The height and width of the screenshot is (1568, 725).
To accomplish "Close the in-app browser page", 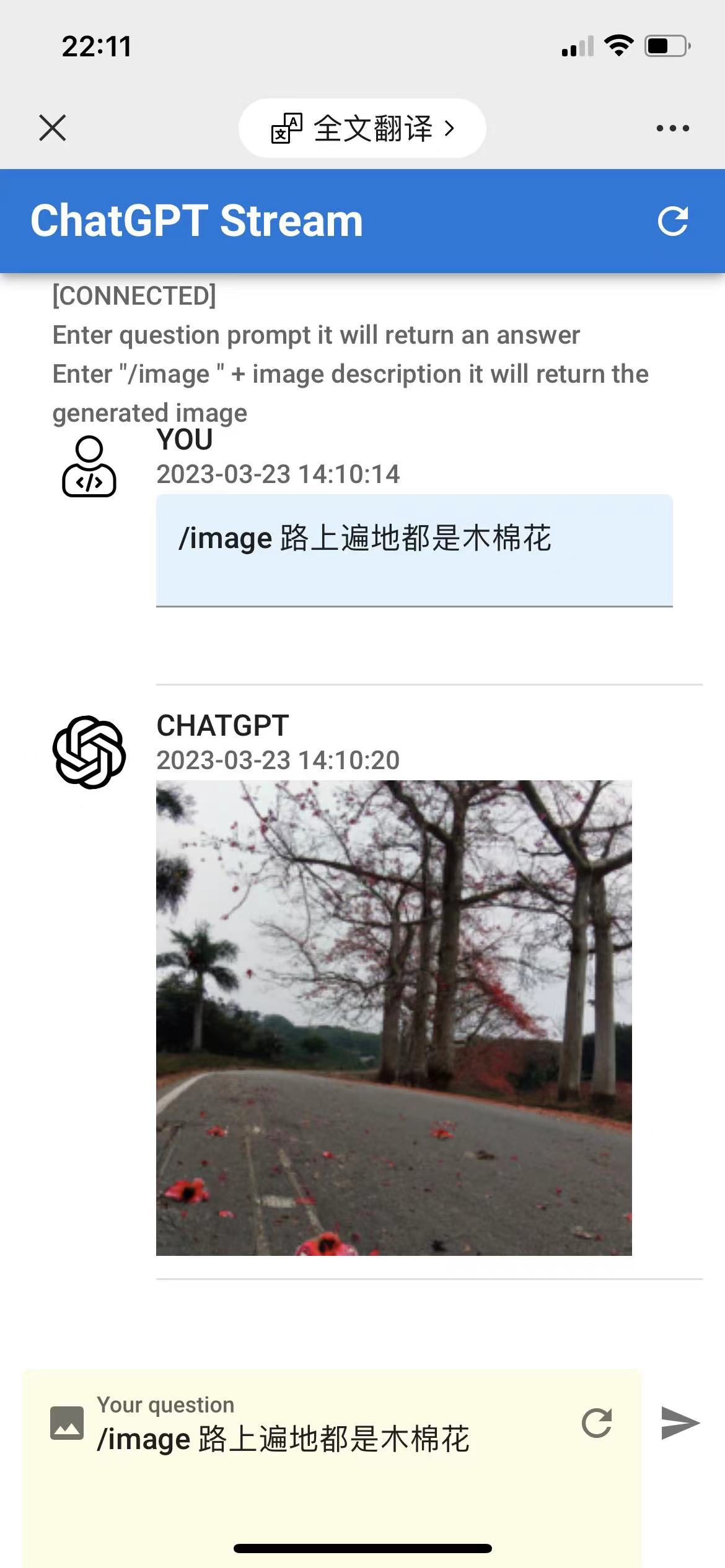I will (52, 128).
